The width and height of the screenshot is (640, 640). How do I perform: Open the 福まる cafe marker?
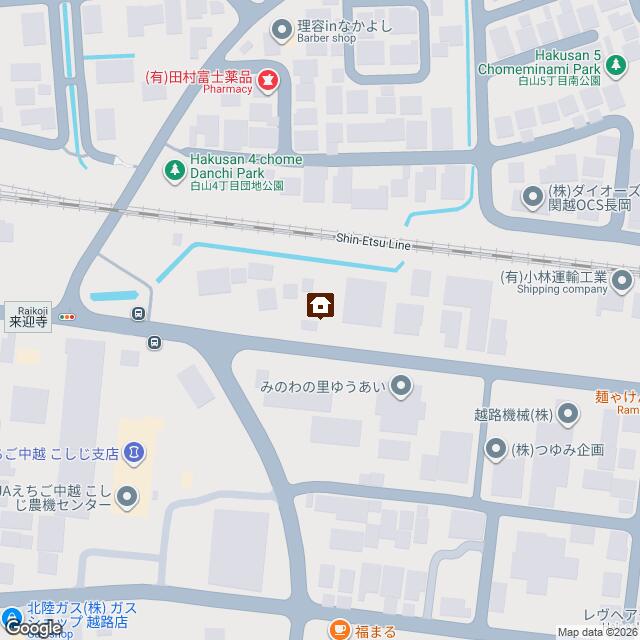[x=338, y=631]
